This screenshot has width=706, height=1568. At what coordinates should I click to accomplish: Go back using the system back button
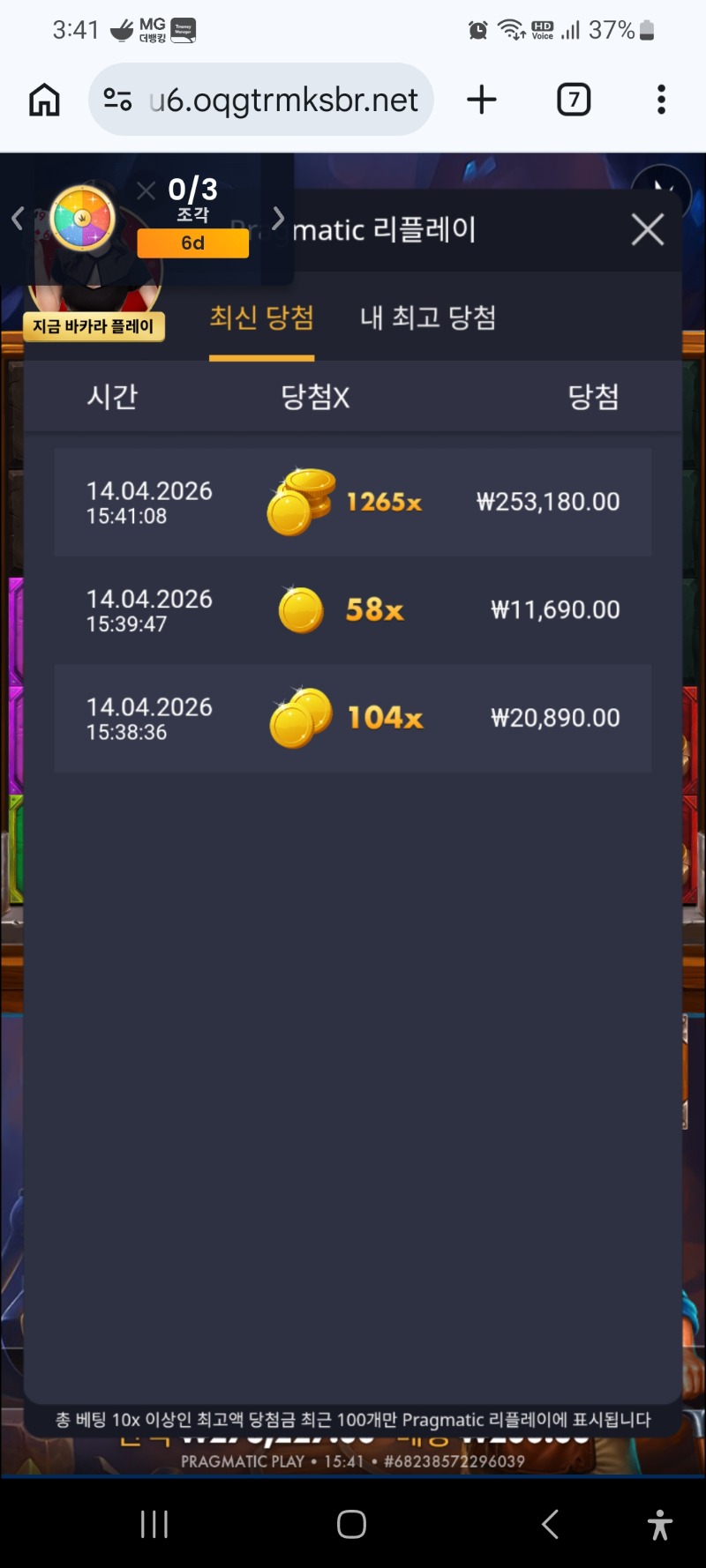(550, 1524)
